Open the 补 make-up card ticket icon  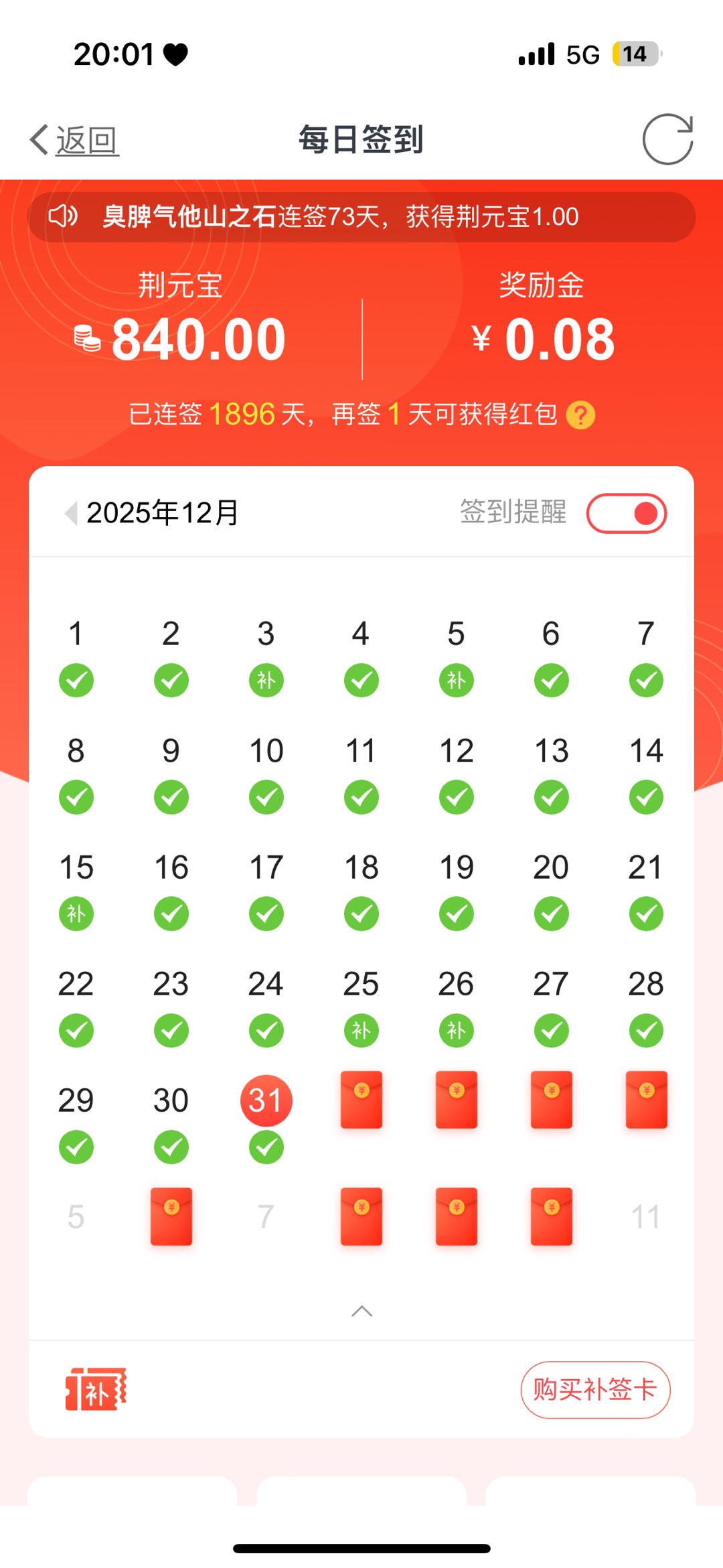tap(96, 1390)
